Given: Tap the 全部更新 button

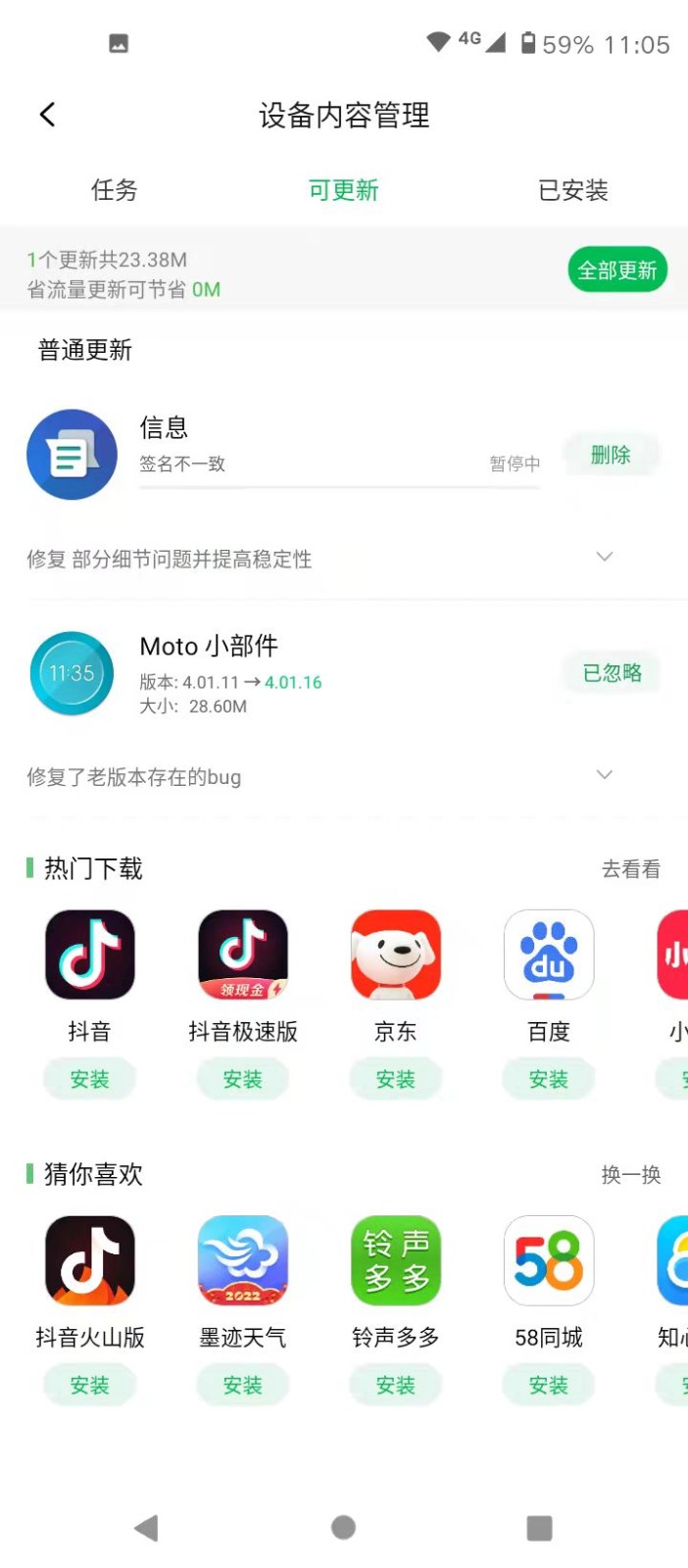Looking at the screenshot, I should tap(617, 270).
